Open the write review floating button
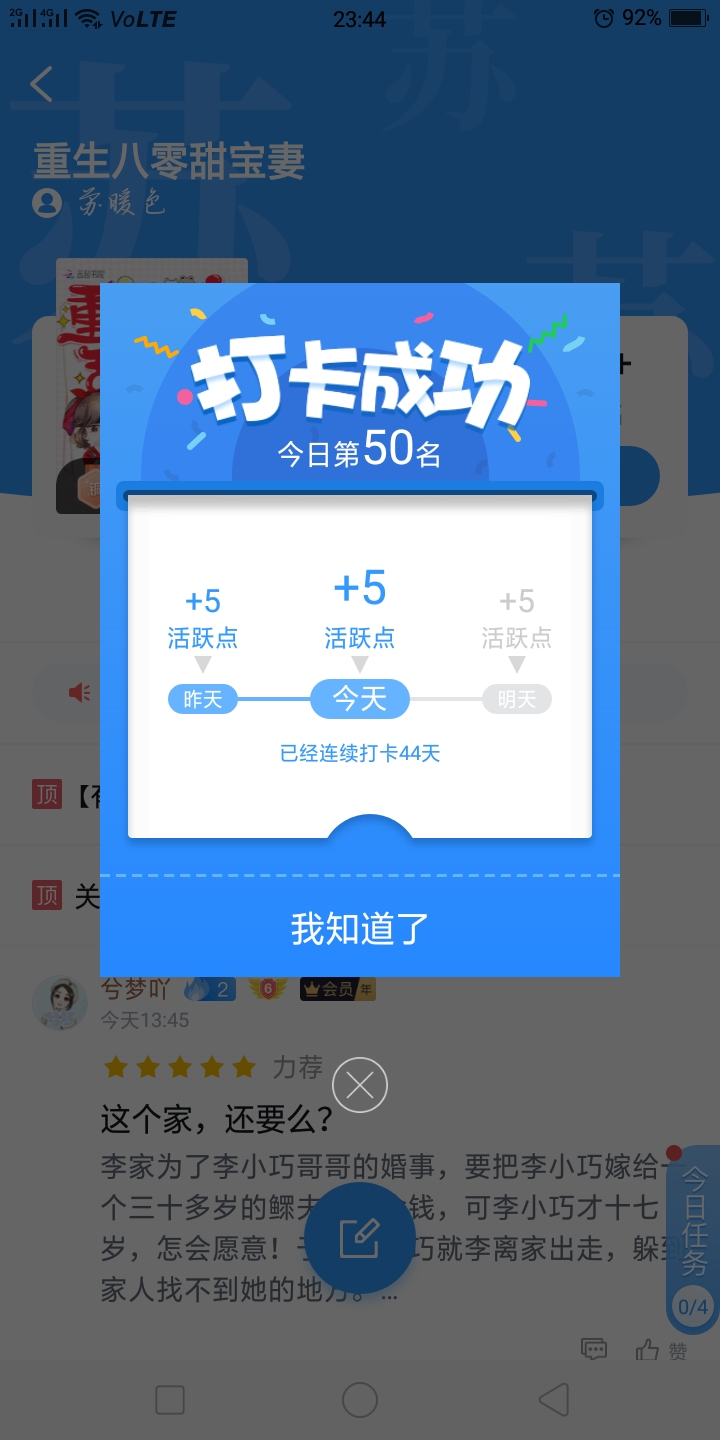 tap(360, 1238)
